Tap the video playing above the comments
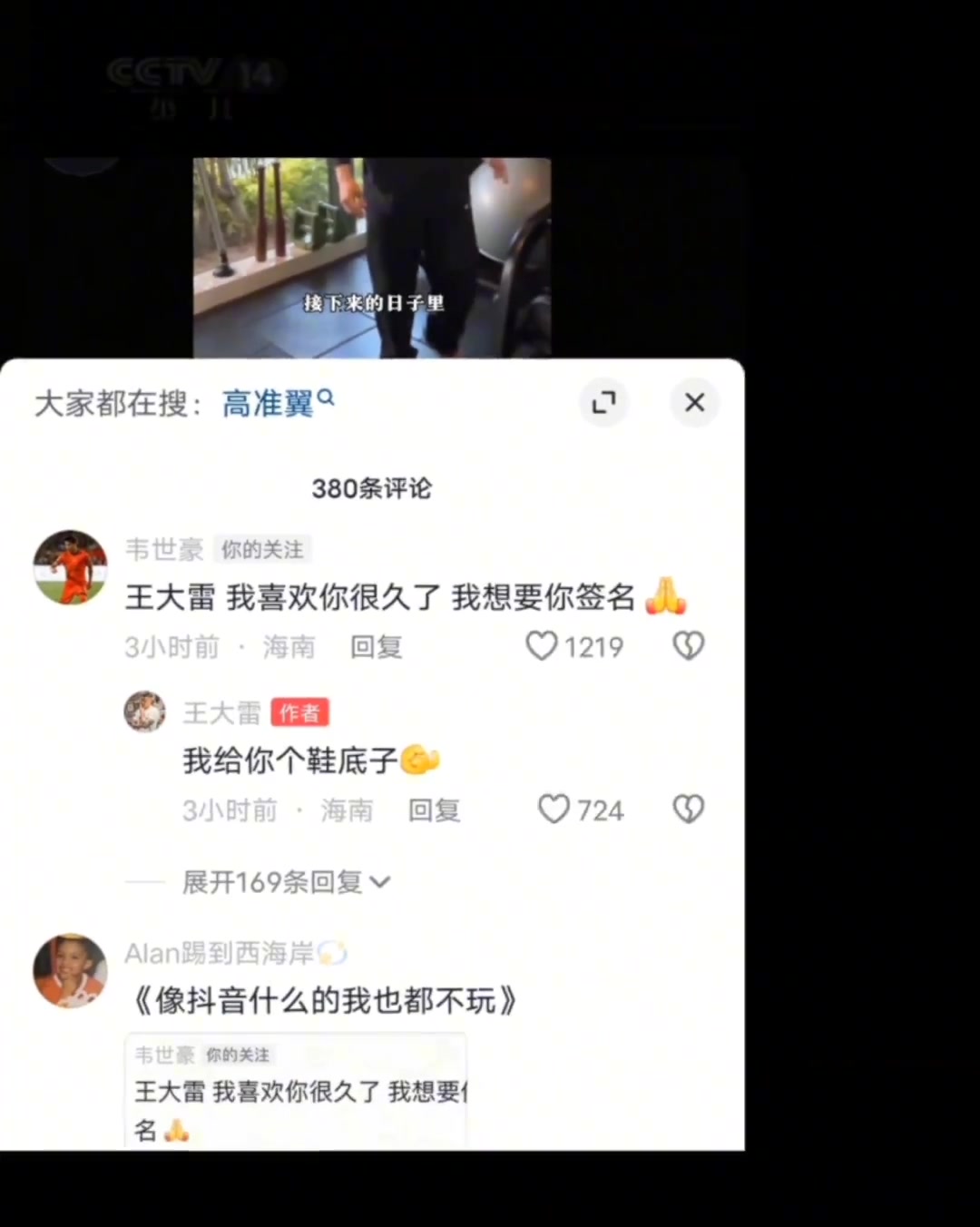The image size is (980, 1227). tap(371, 258)
